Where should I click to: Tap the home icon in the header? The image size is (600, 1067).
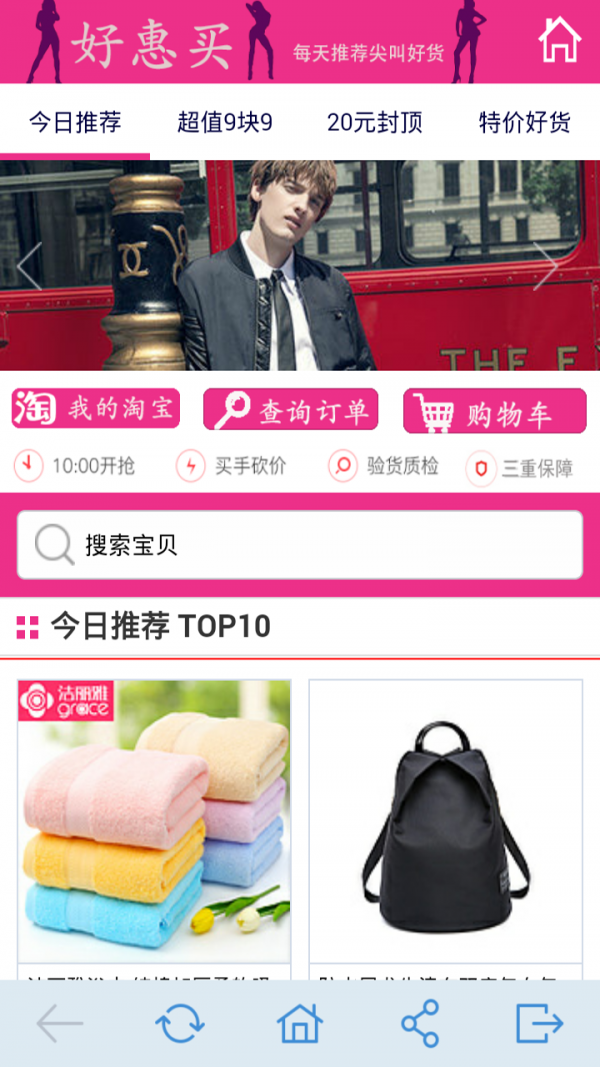coord(559,41)
